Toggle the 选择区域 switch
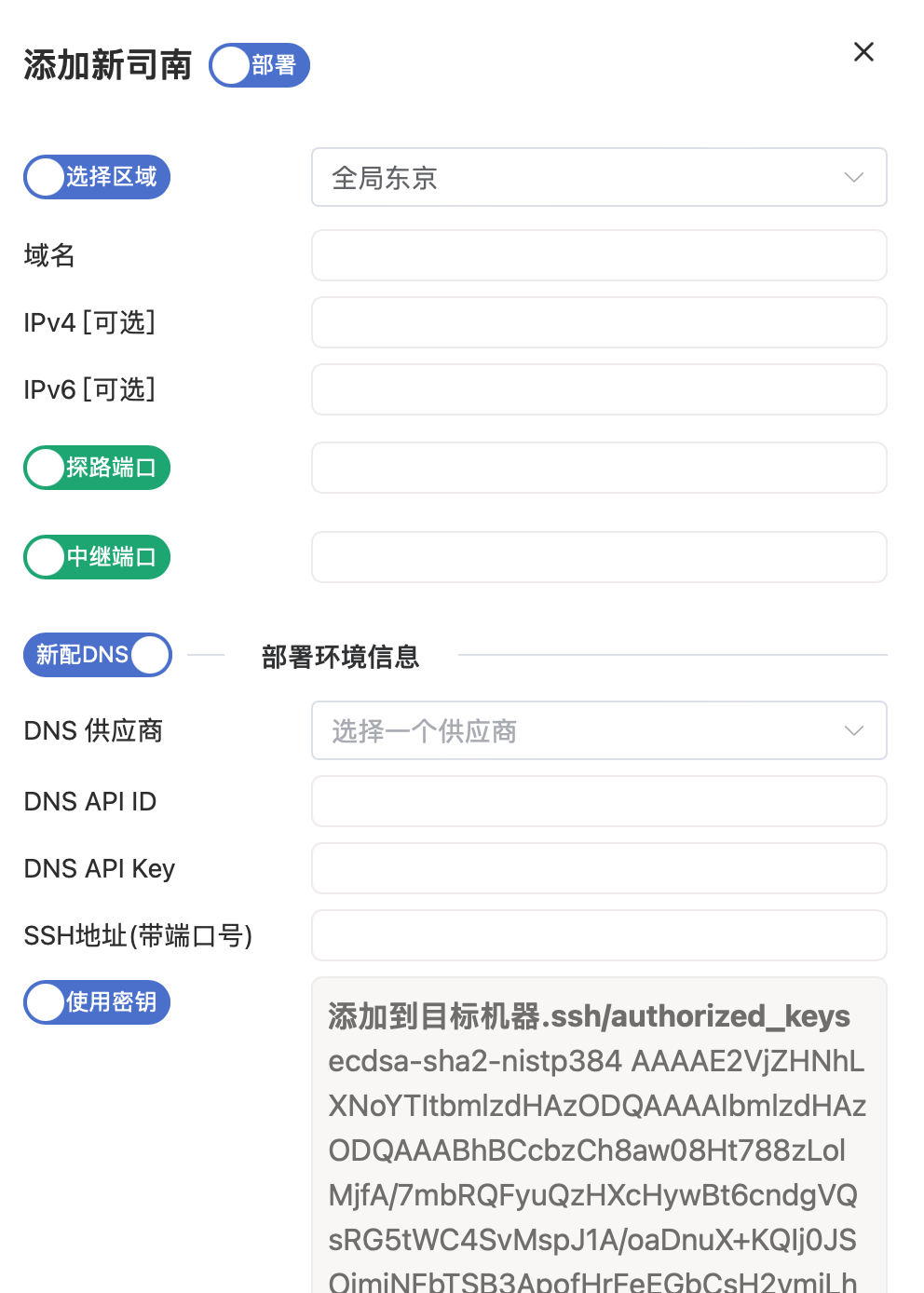Image resolution: width=924 pixels, height=1293 pixels. (x=96, y=177)
